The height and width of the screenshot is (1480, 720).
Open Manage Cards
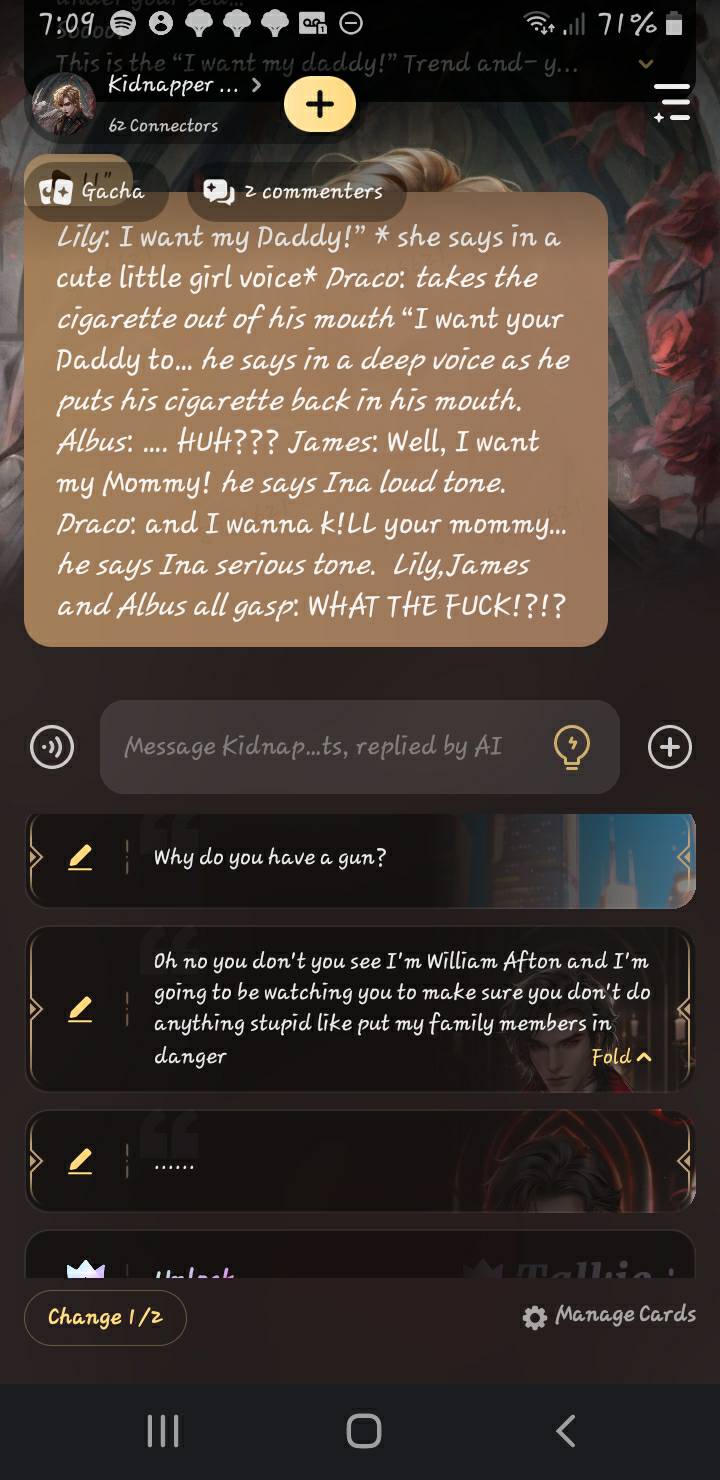click(x=610, y=1315)
